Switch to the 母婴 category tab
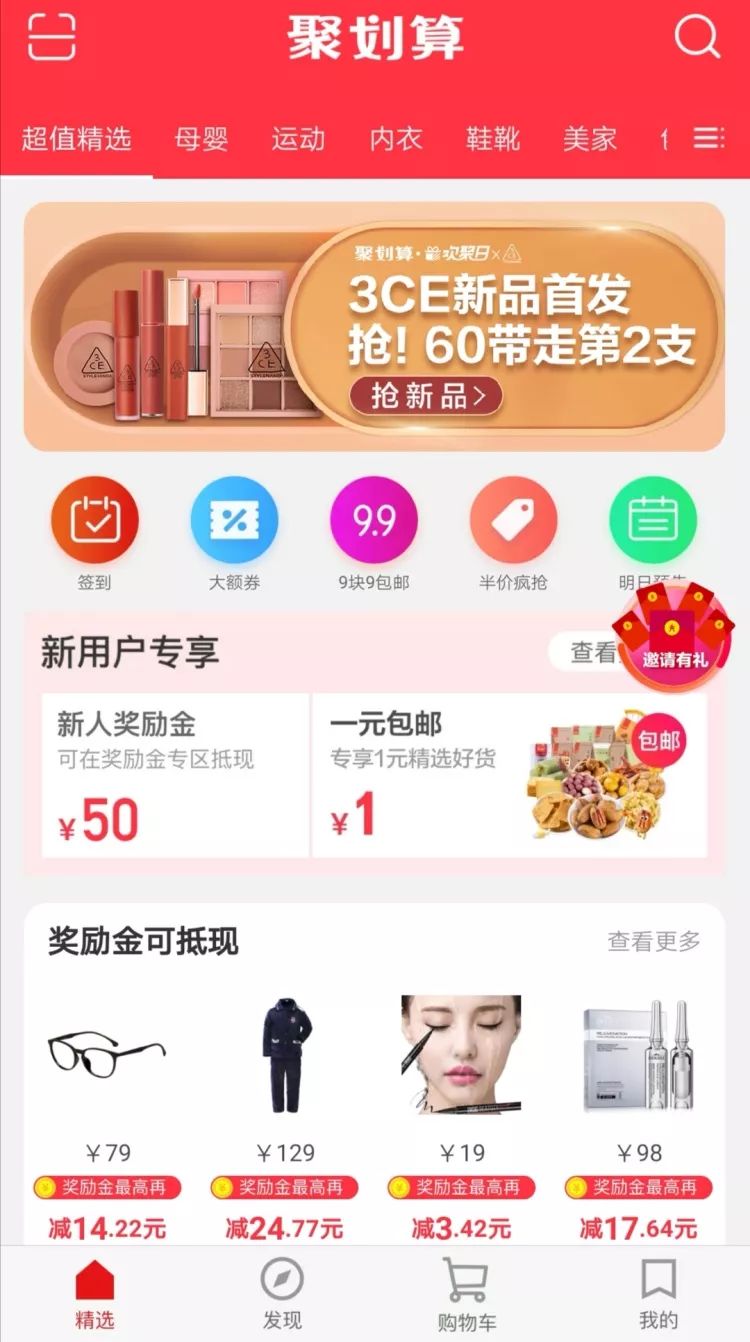Screen dimensions: 750x1342 pos(201,139)
